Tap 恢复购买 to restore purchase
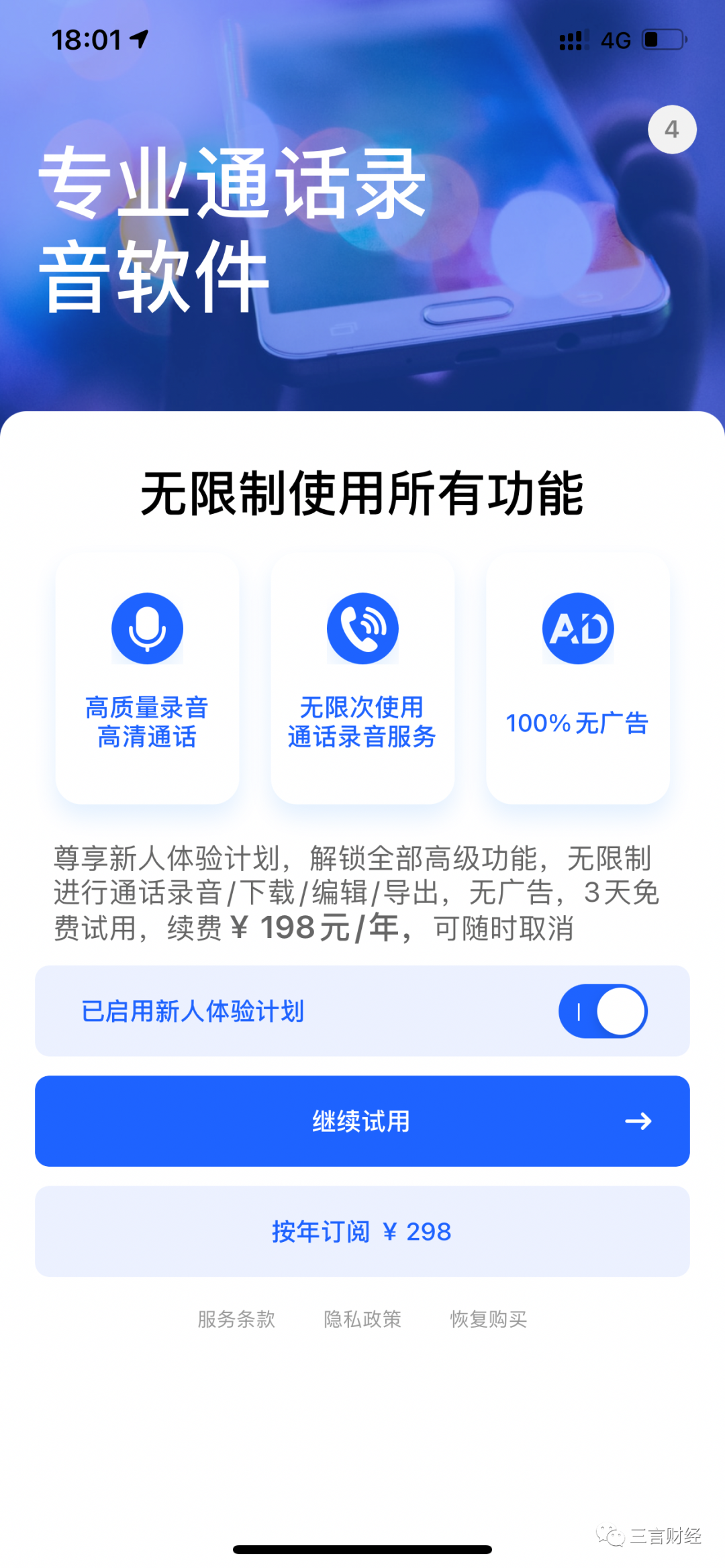 click(488, 1319)
